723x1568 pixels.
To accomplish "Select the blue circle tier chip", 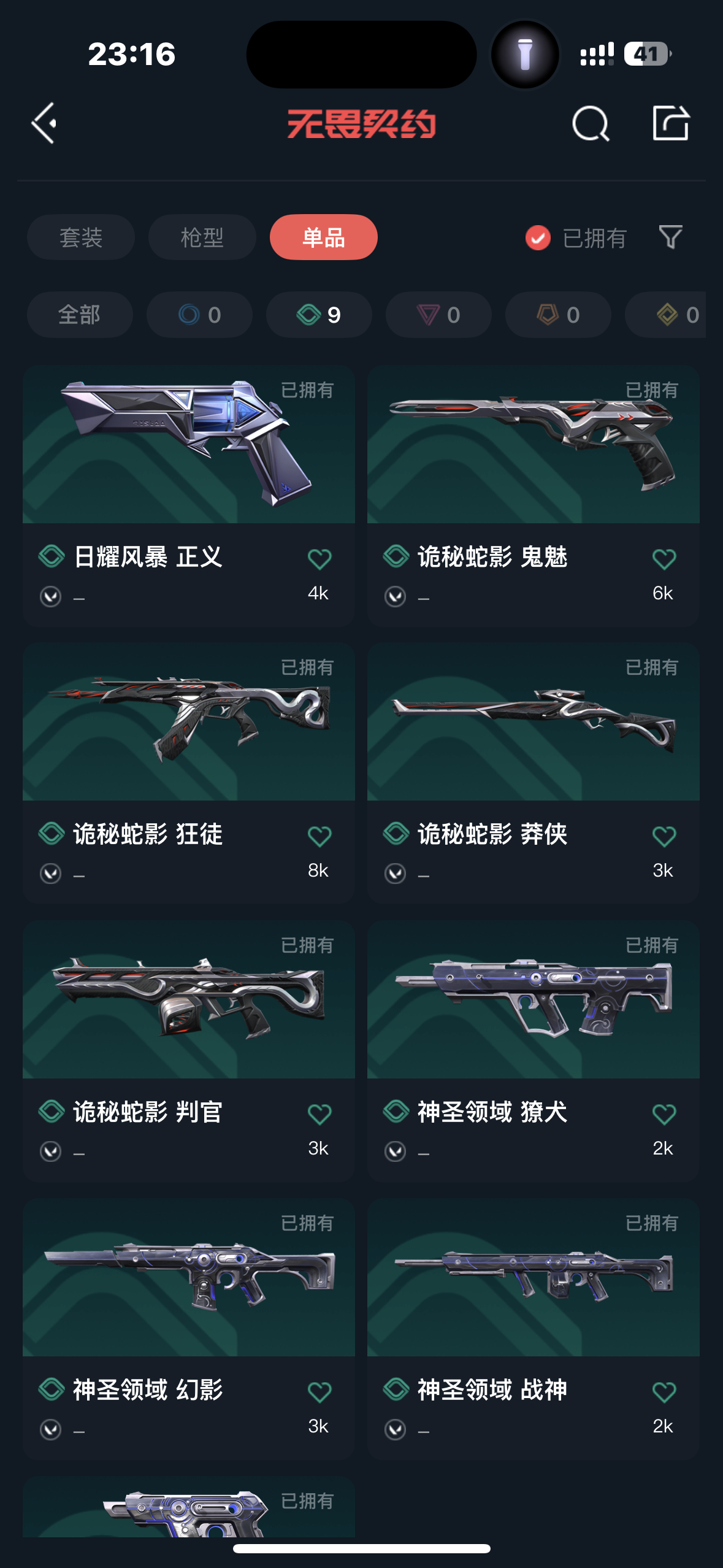I will point(199,315).
